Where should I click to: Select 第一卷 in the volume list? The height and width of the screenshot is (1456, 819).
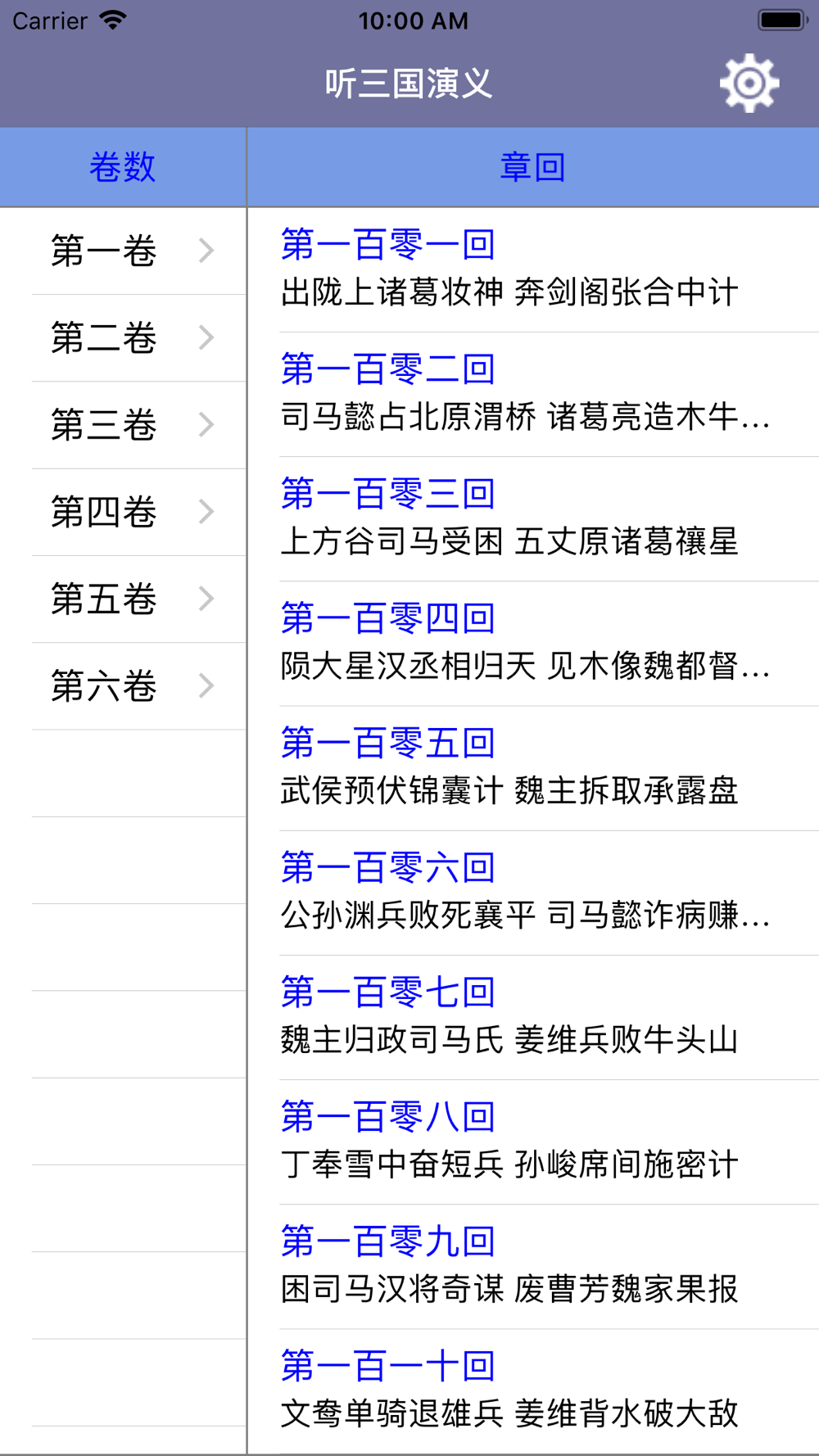pyautogui.click(x=123, y=251)
